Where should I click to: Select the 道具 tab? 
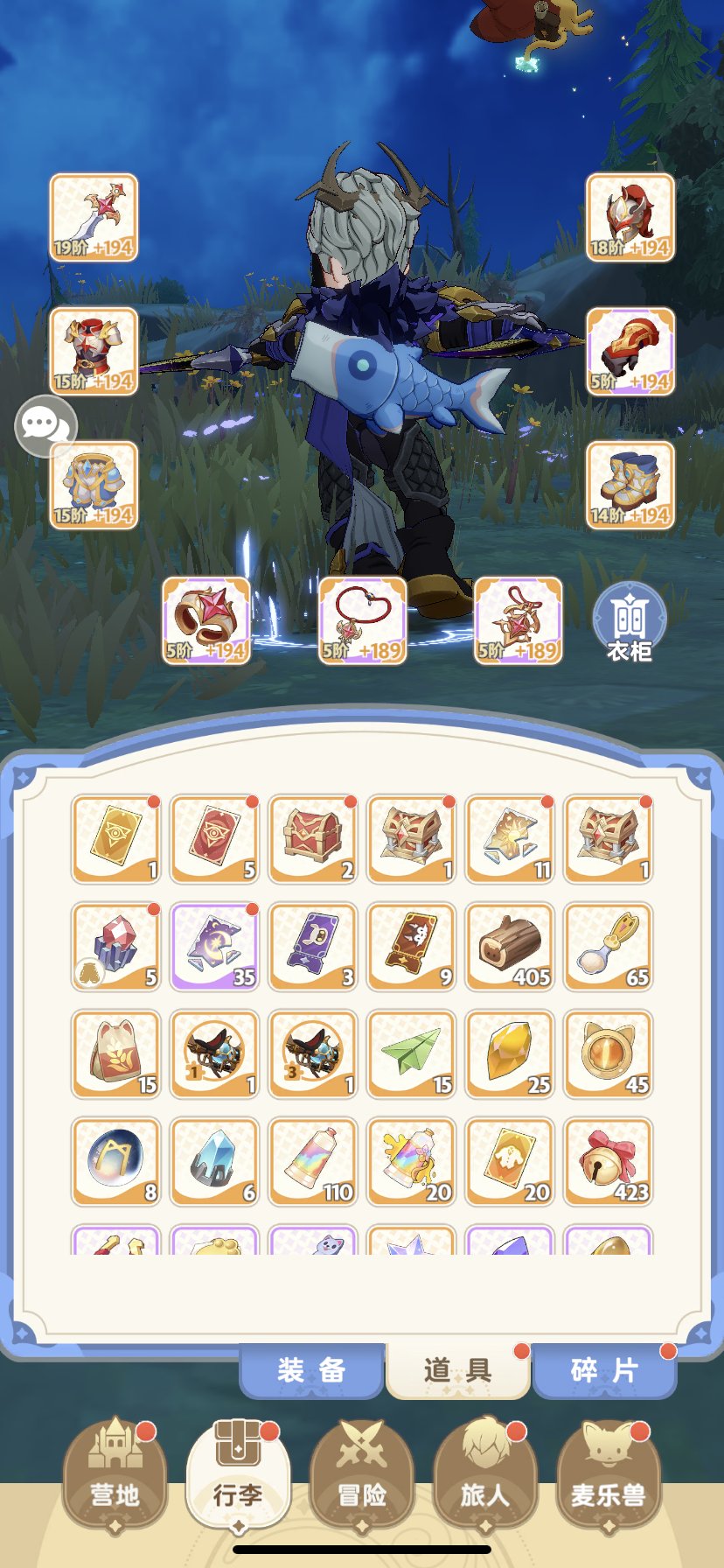tap(458, 1370)
